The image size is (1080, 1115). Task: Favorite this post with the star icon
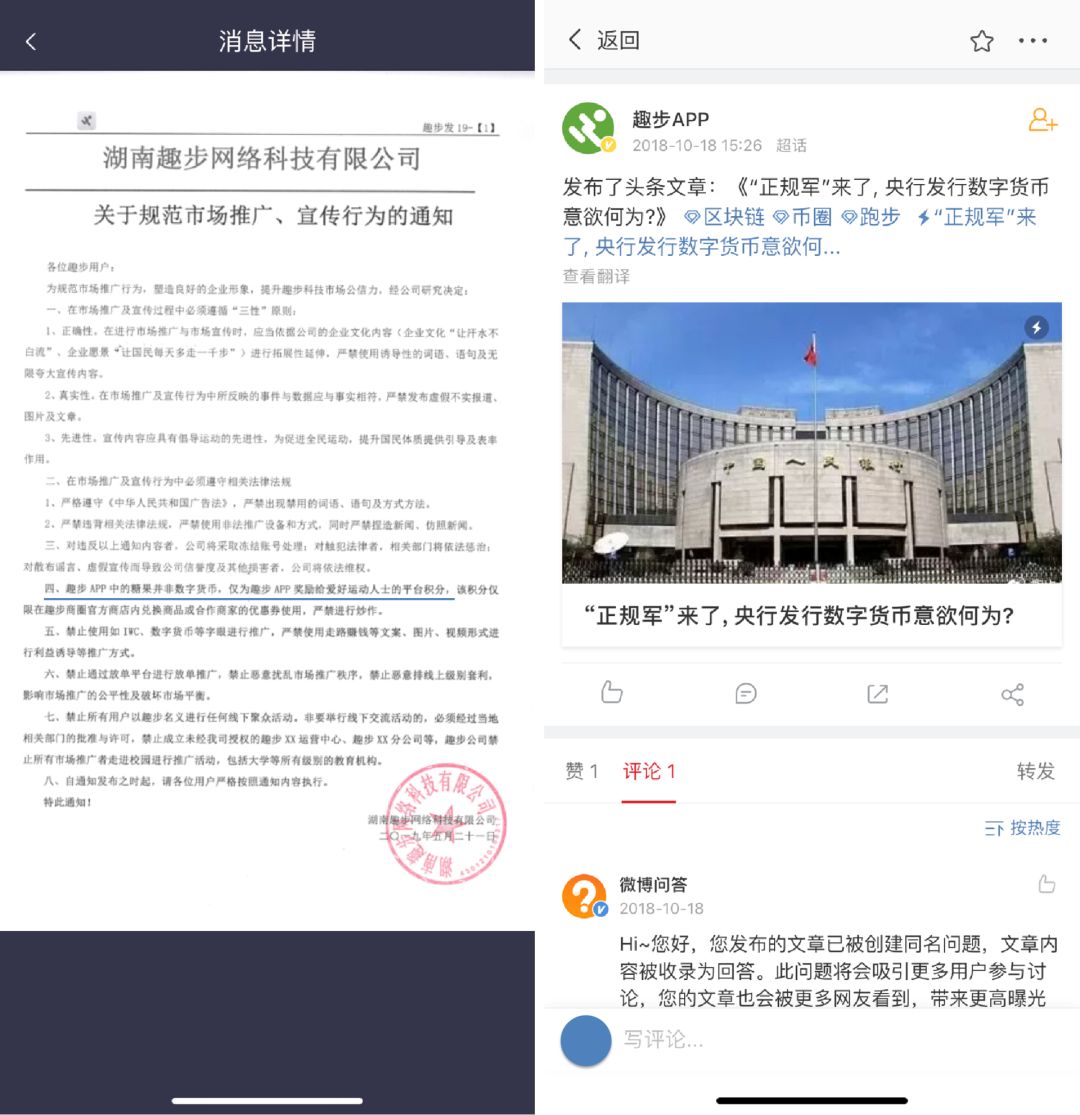981,41
